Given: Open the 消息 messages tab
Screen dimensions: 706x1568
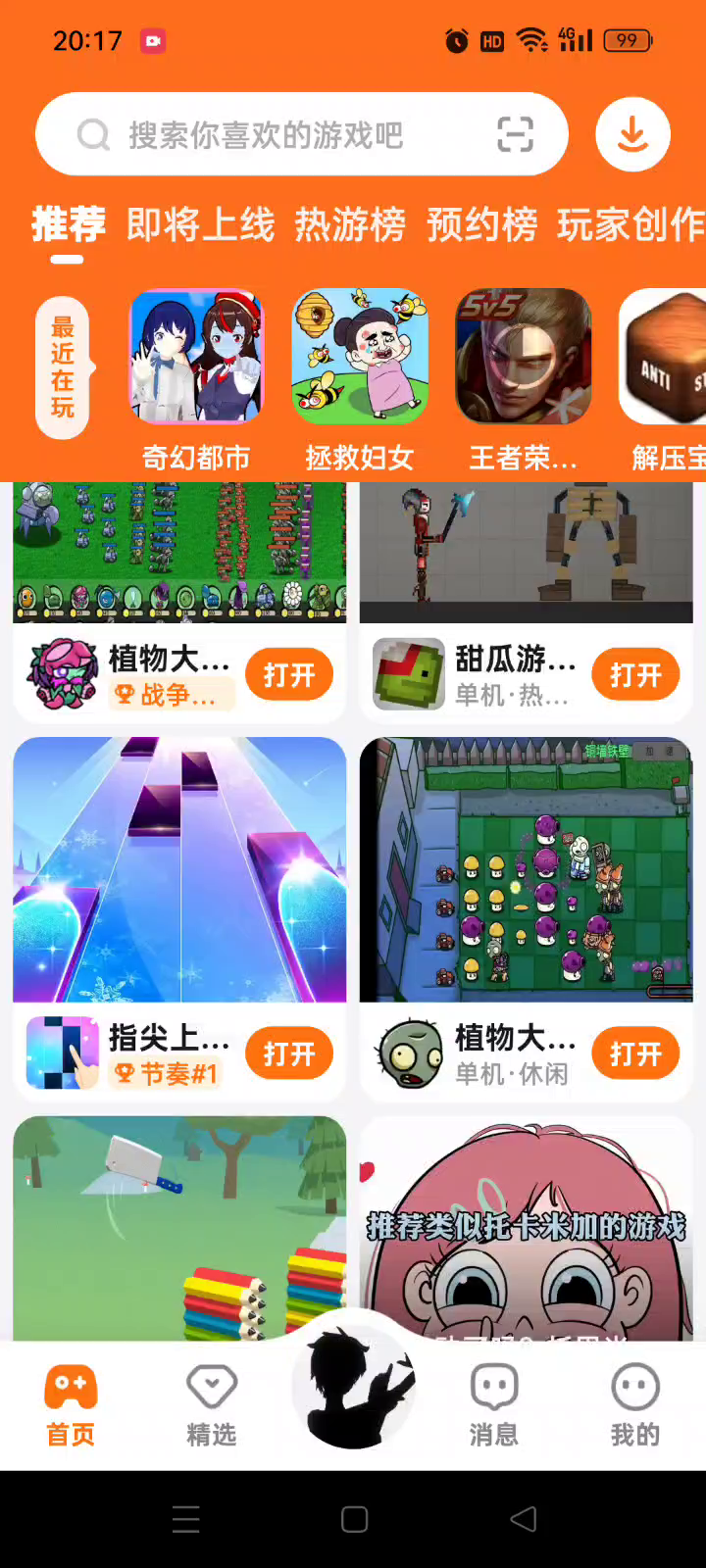Looking at the screenshot, I should [x=493, y=1405].
